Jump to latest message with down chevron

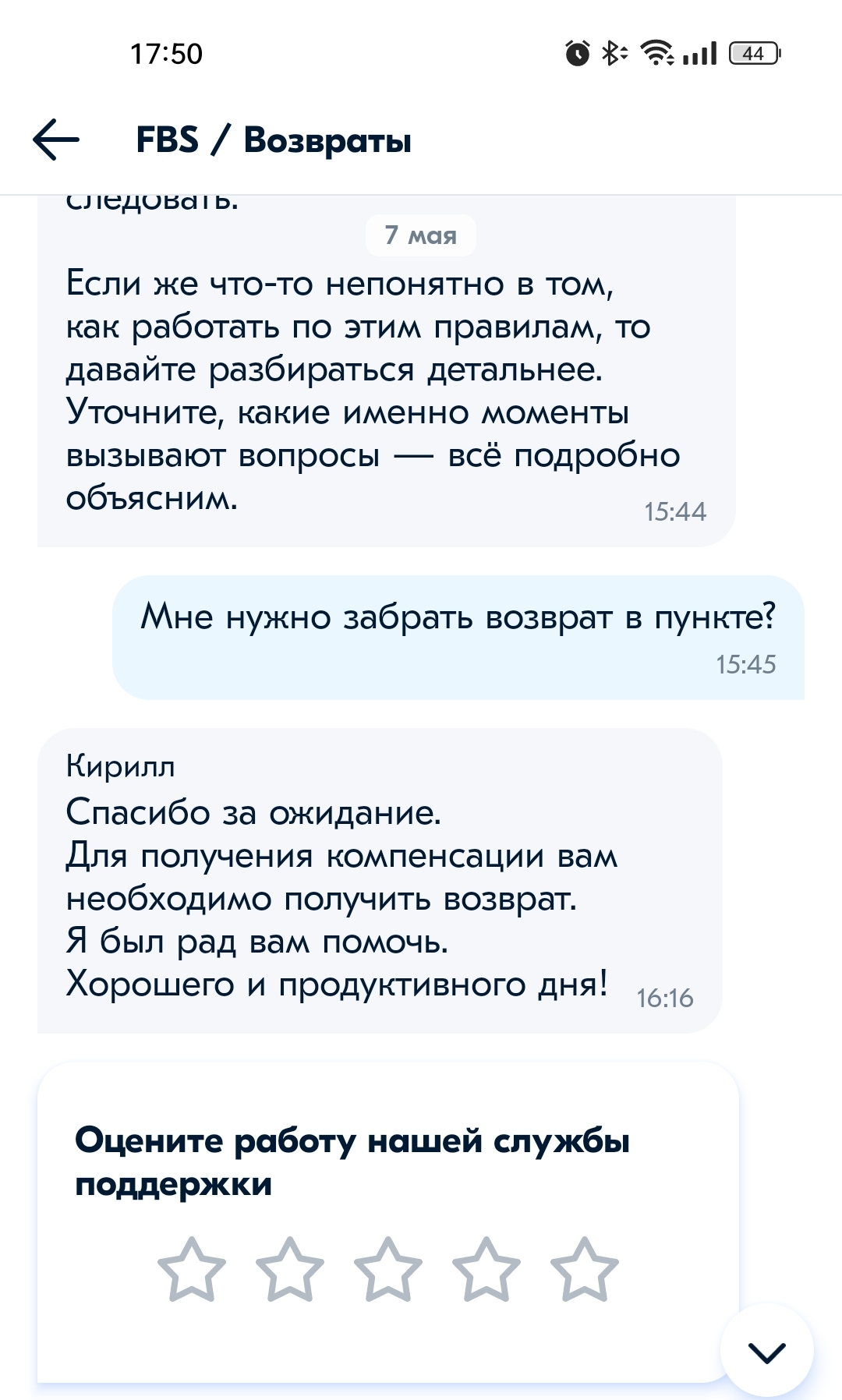point(767,1352)
